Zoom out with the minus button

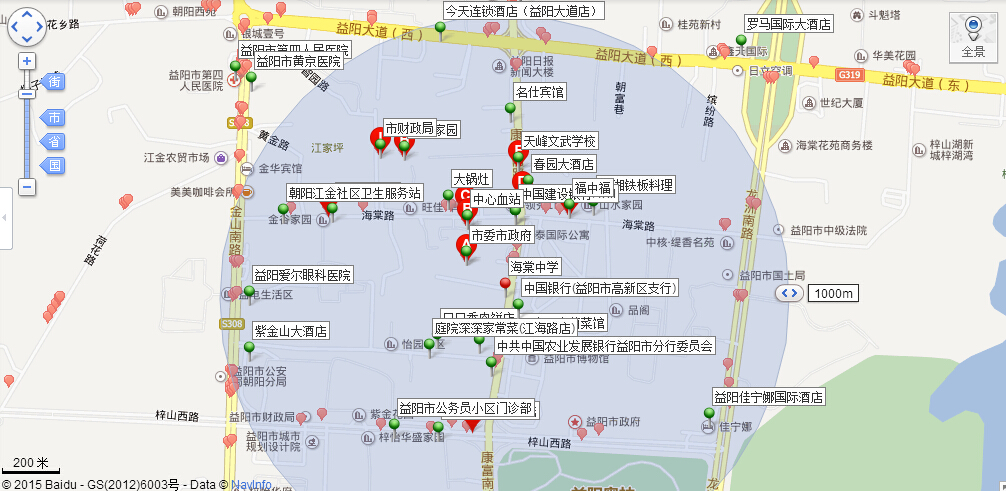click(x=27, y=187)
